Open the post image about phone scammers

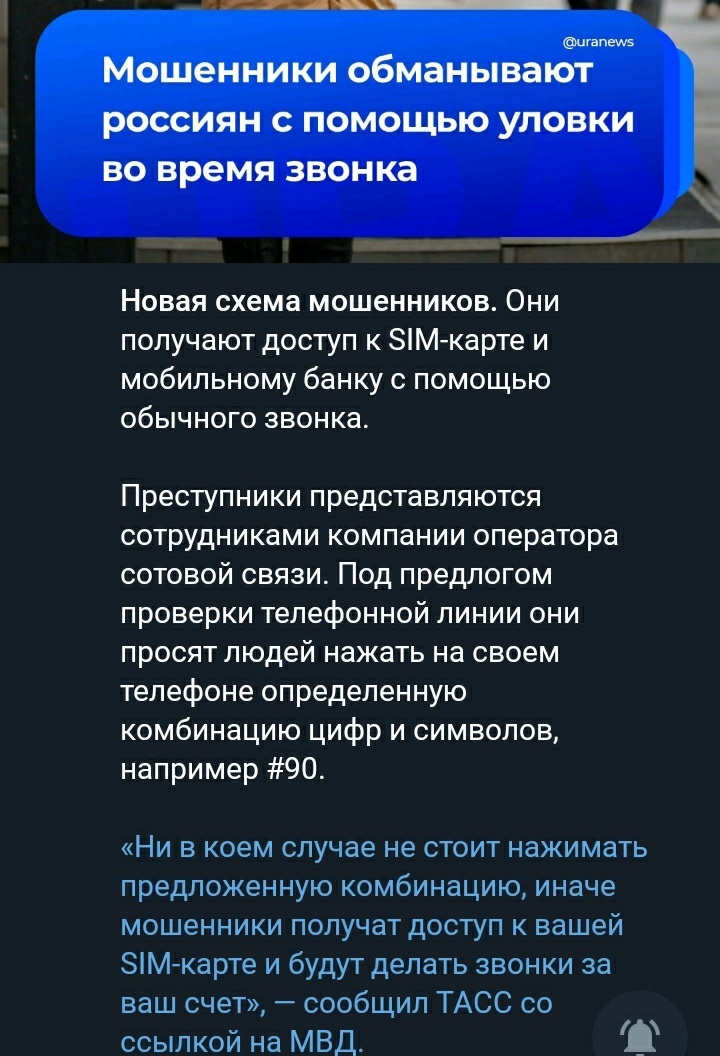coord(360,130)
